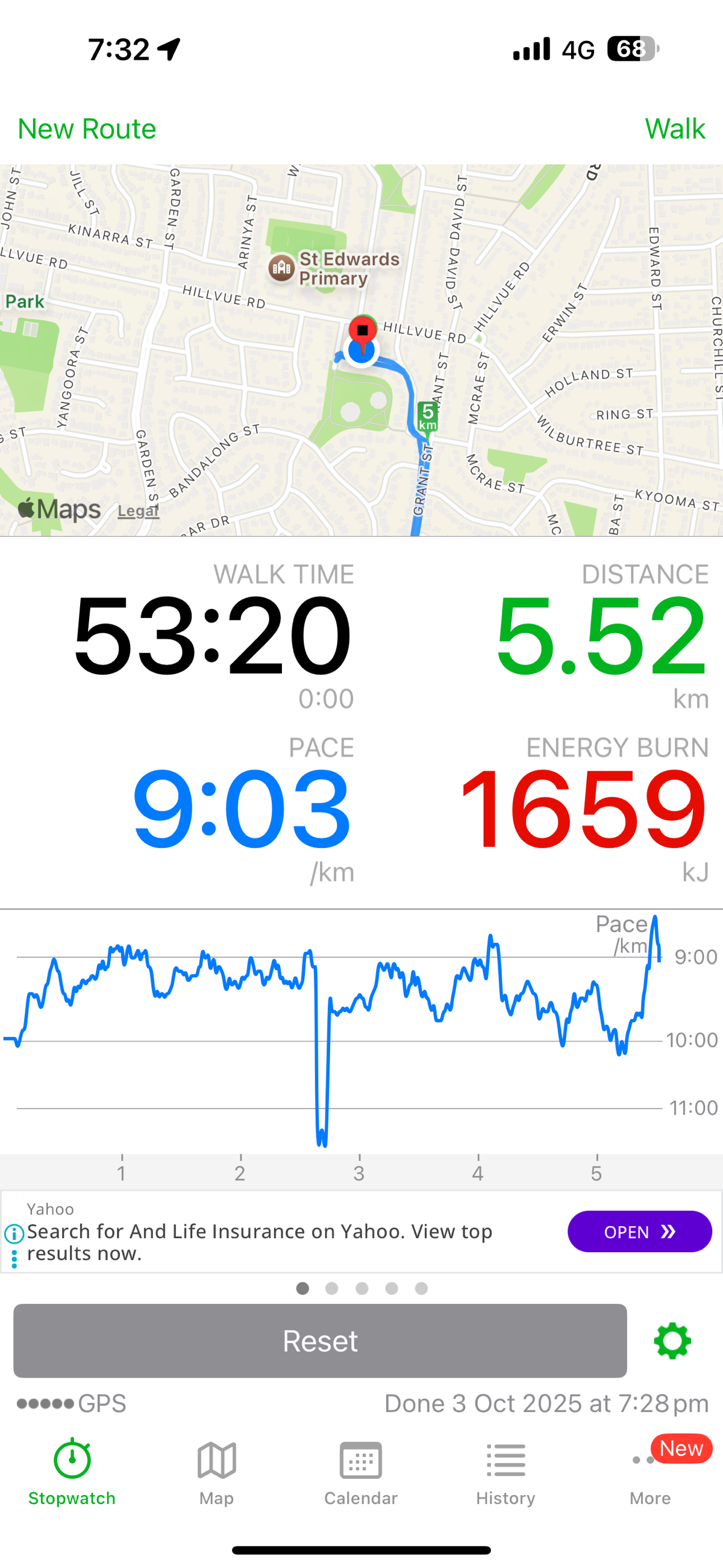The height and width of the screenshot is (1568, 723).
Task: Open the route map preview
Action: click(361, 350)
